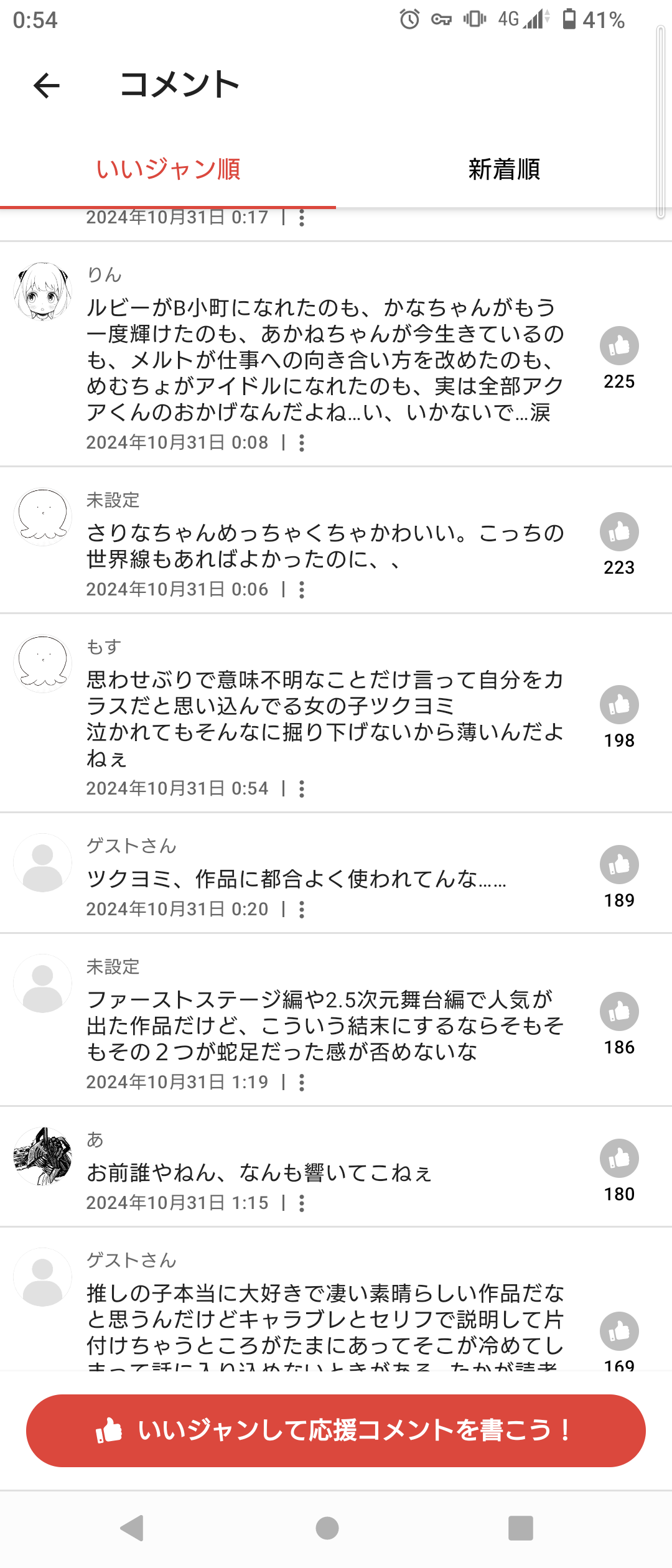The height and width of the screenshot is (1568, 672).
Task: Open options menu for the 0:06 comment
Action: (x=302, y=590)
